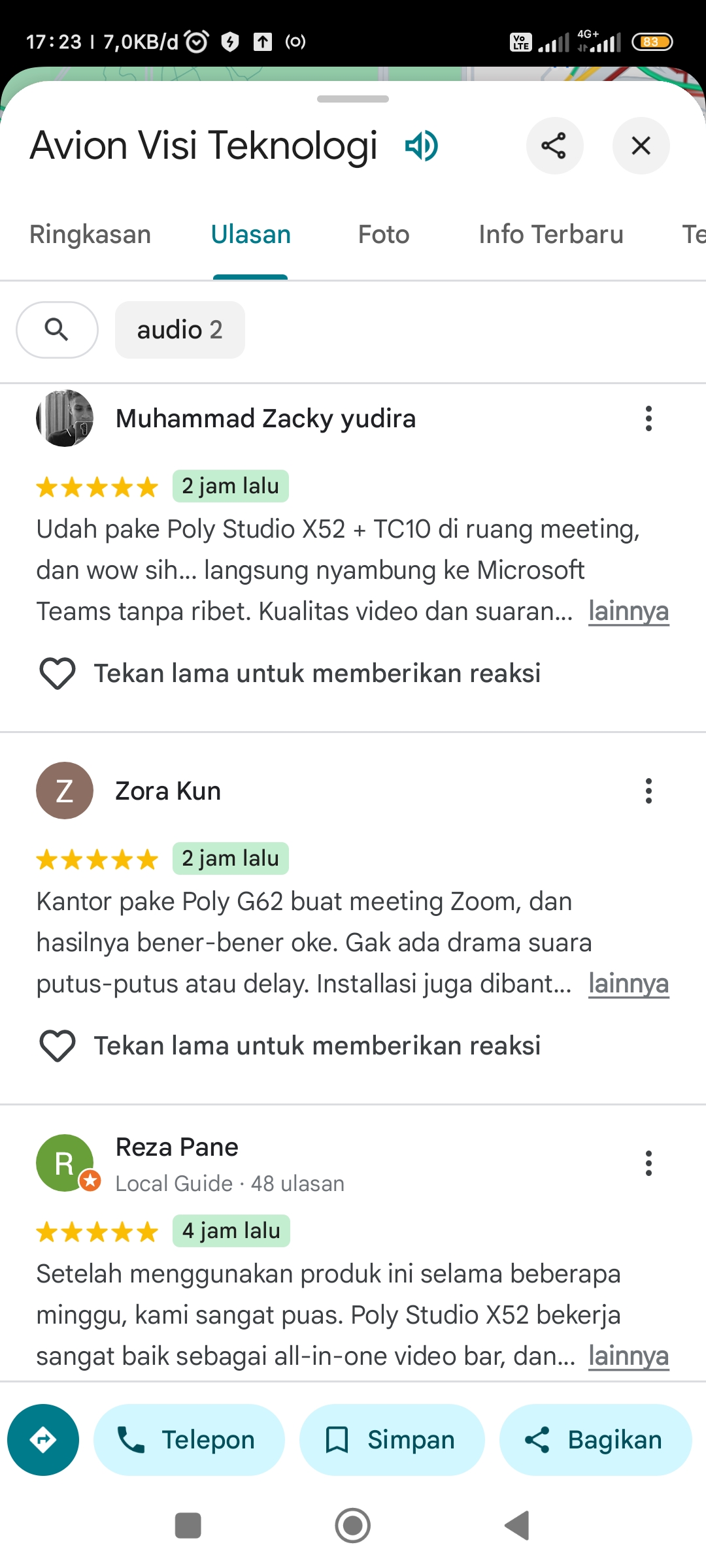The height and width of the screenshot is (1568, 706).
Task: Tap the share icon beside the title
Action: tap(554, 146)
